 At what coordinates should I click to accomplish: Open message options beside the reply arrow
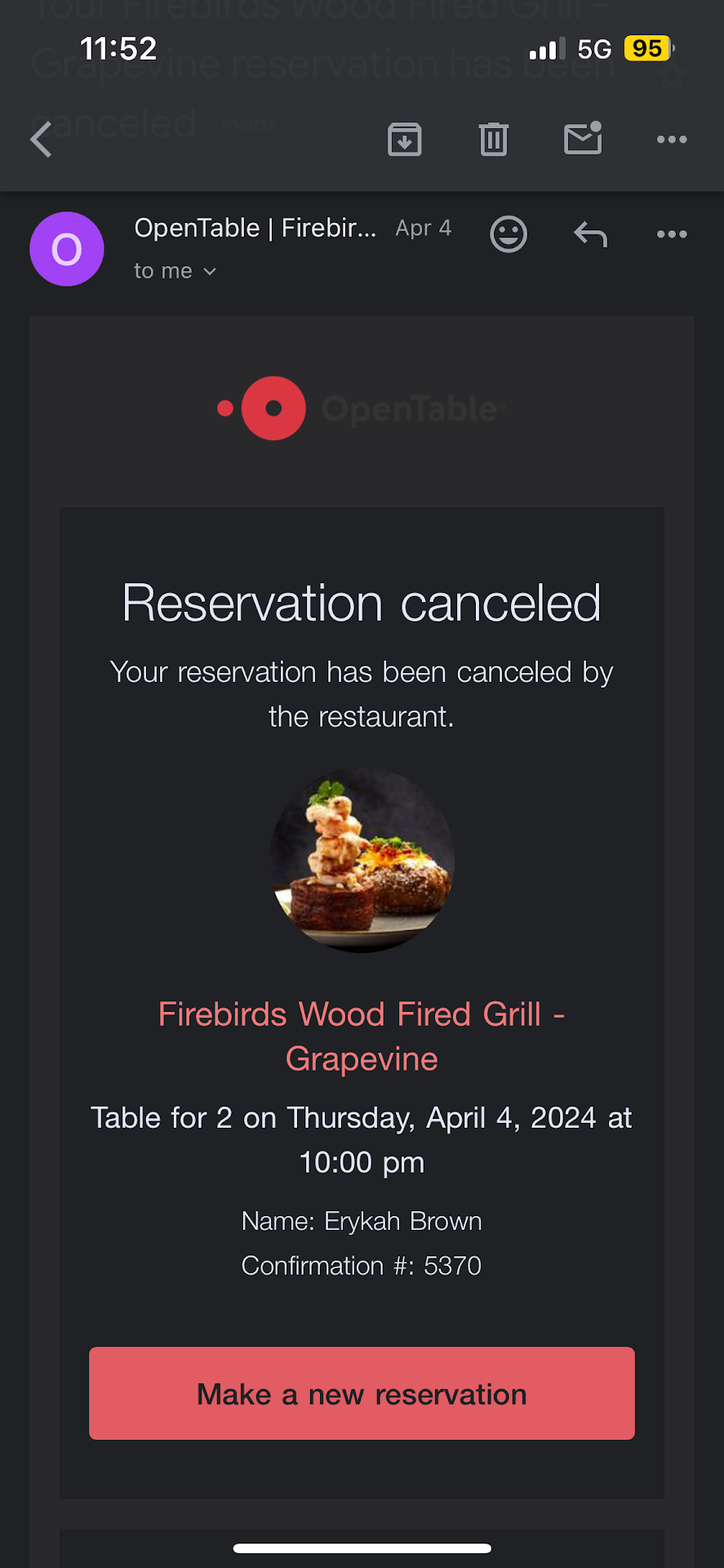click(672, 234)
